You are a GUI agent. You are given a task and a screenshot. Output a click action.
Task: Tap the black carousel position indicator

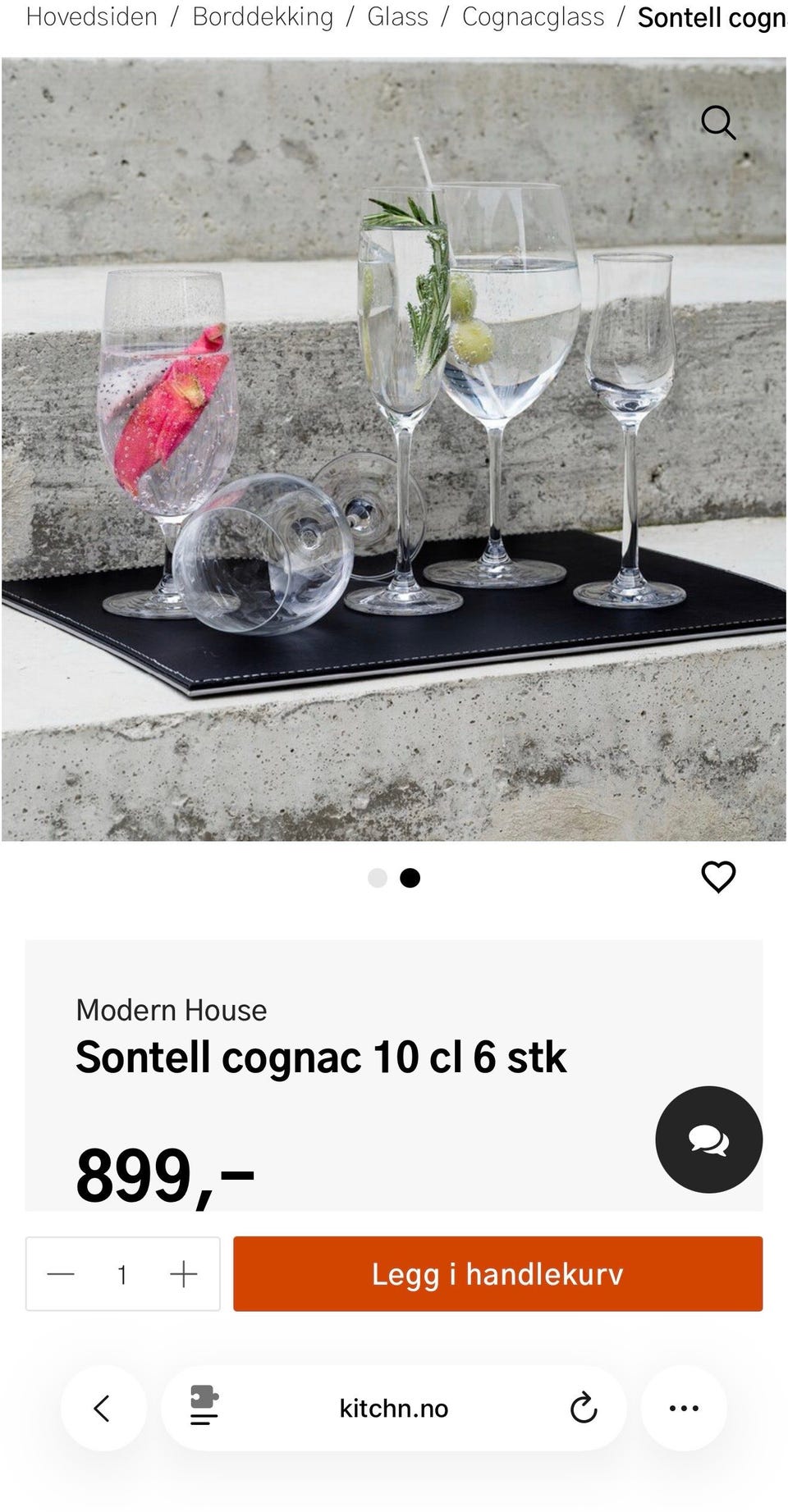(x=410, y=878)
